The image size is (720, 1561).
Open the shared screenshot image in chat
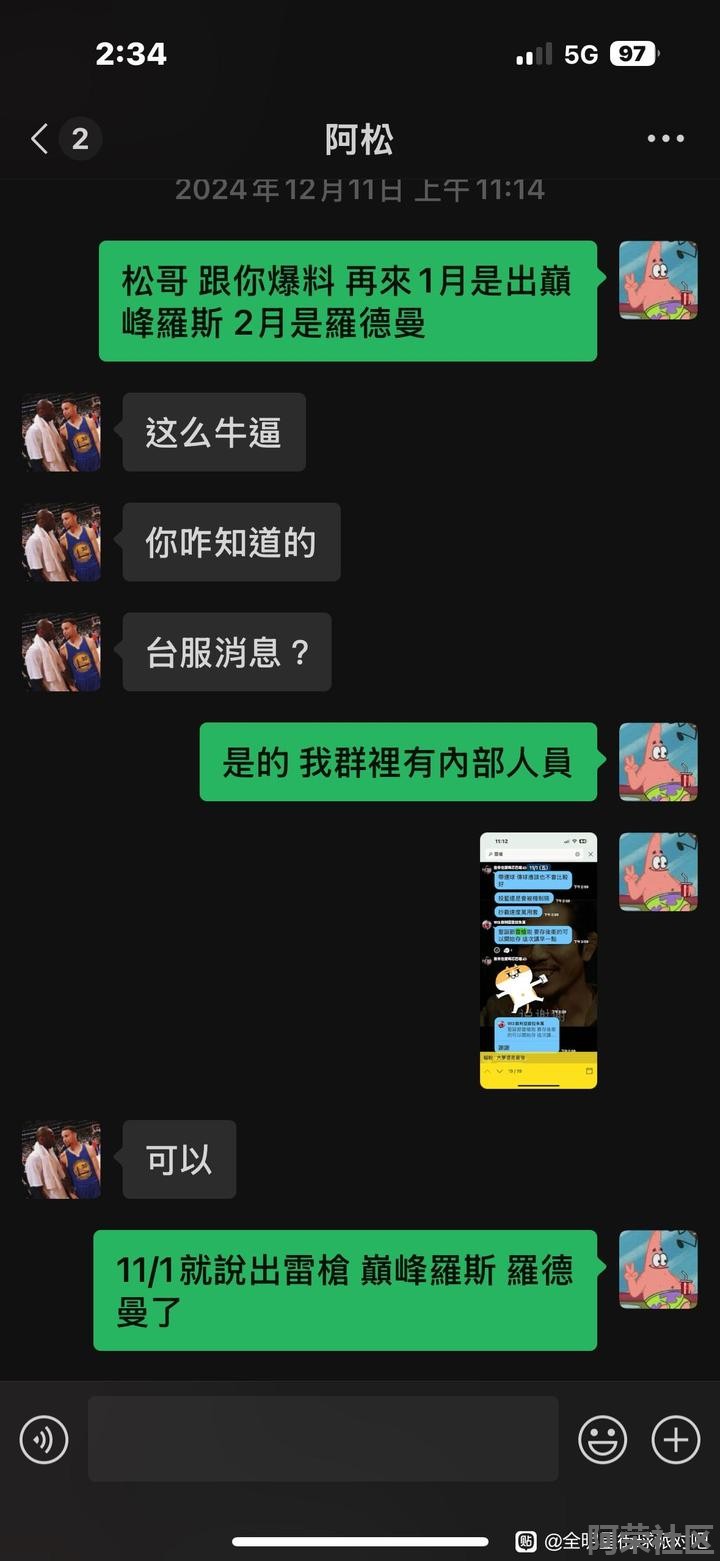click(538, 960)
